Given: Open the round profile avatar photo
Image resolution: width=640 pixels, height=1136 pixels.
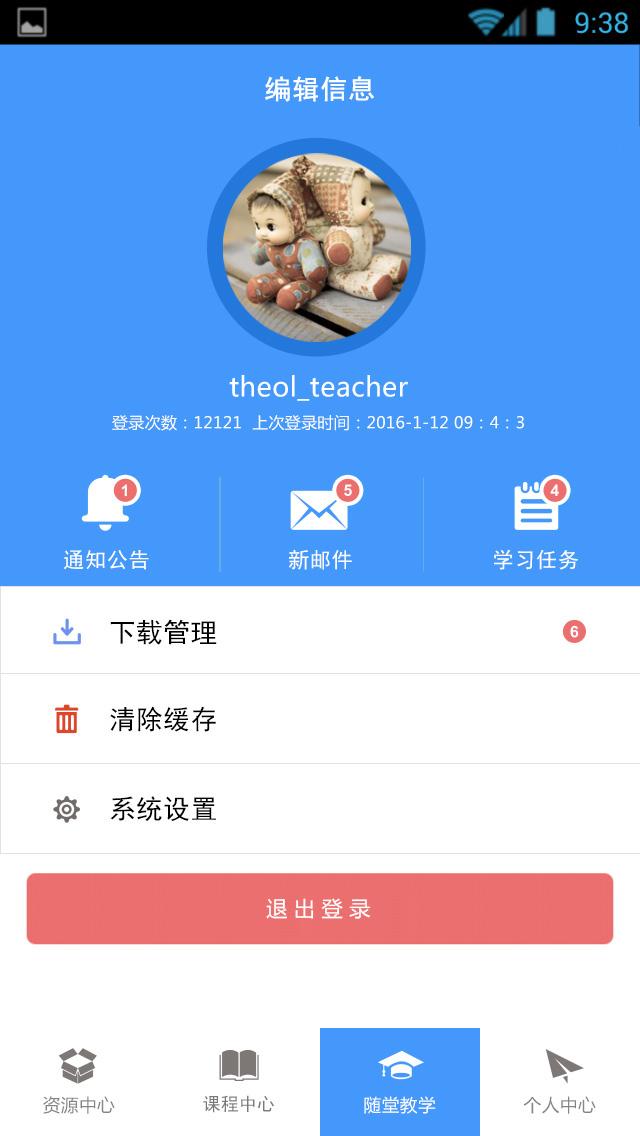Looking at the screenshot, I should [x=316, y=247].
